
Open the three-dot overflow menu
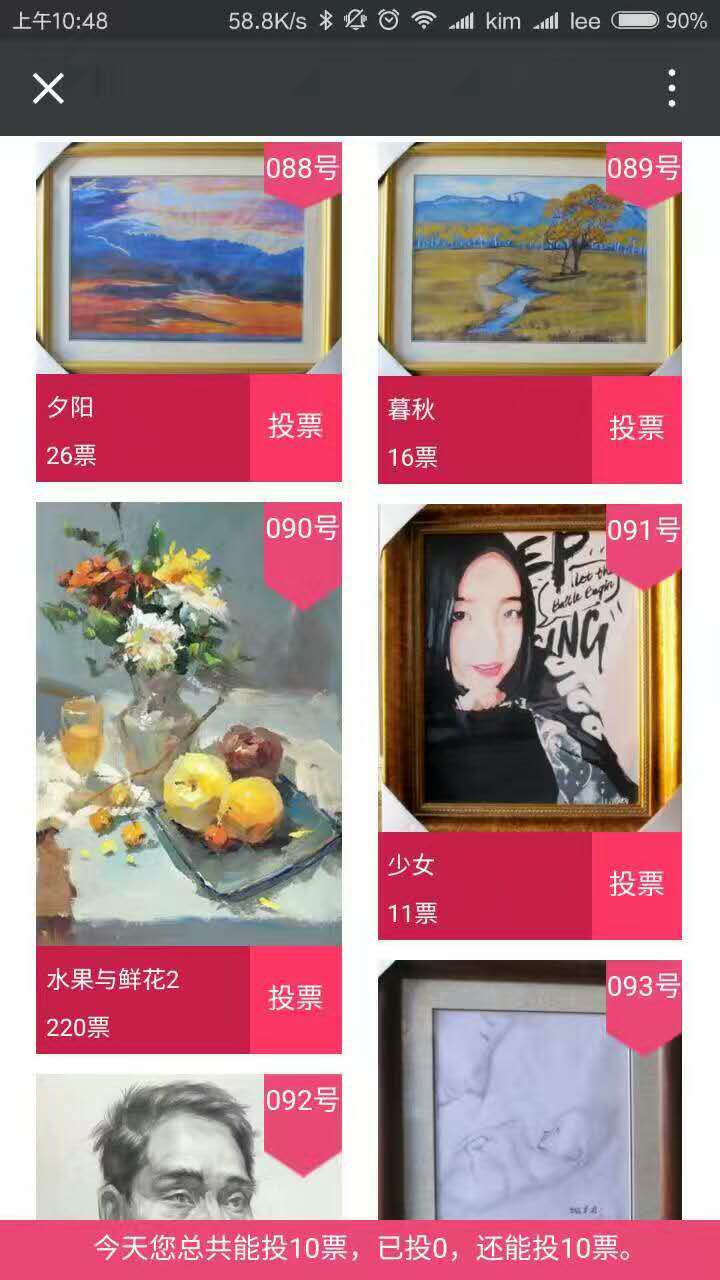672,89
